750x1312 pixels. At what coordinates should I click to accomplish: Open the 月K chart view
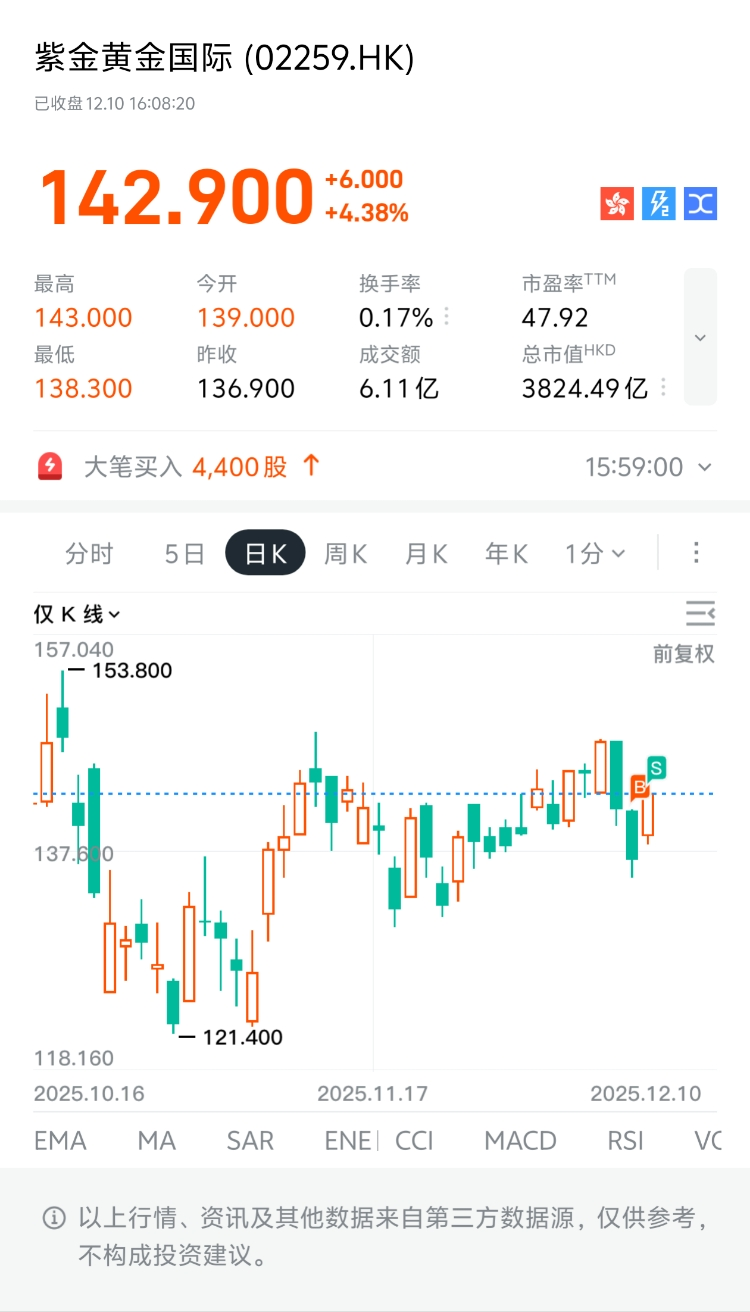point(426,554)
